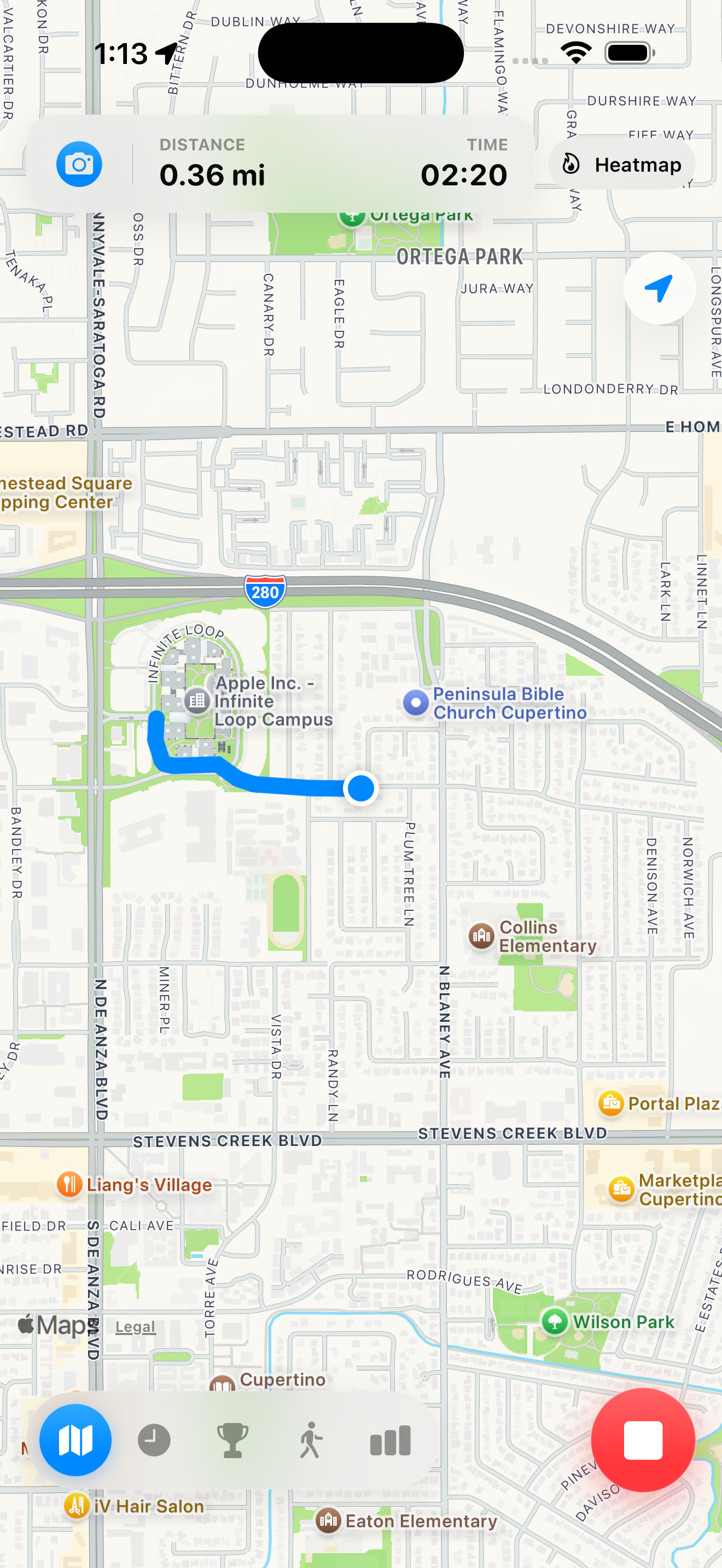722x1568 pixels.
Task: Open the Eaton Elementary map marker
Action: pyautogui.click(x=329, y=1520)
